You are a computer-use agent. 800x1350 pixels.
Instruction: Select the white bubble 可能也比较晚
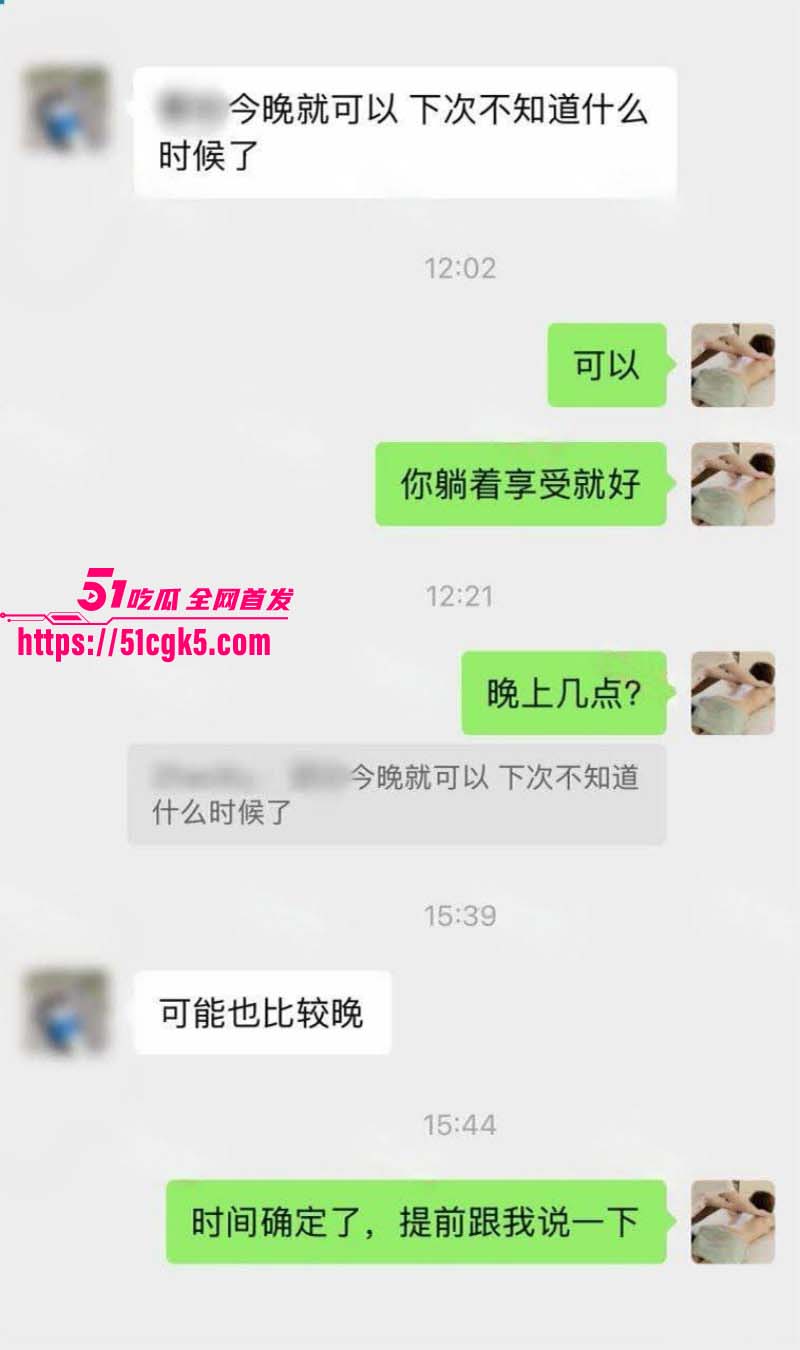click(270, 1010)
